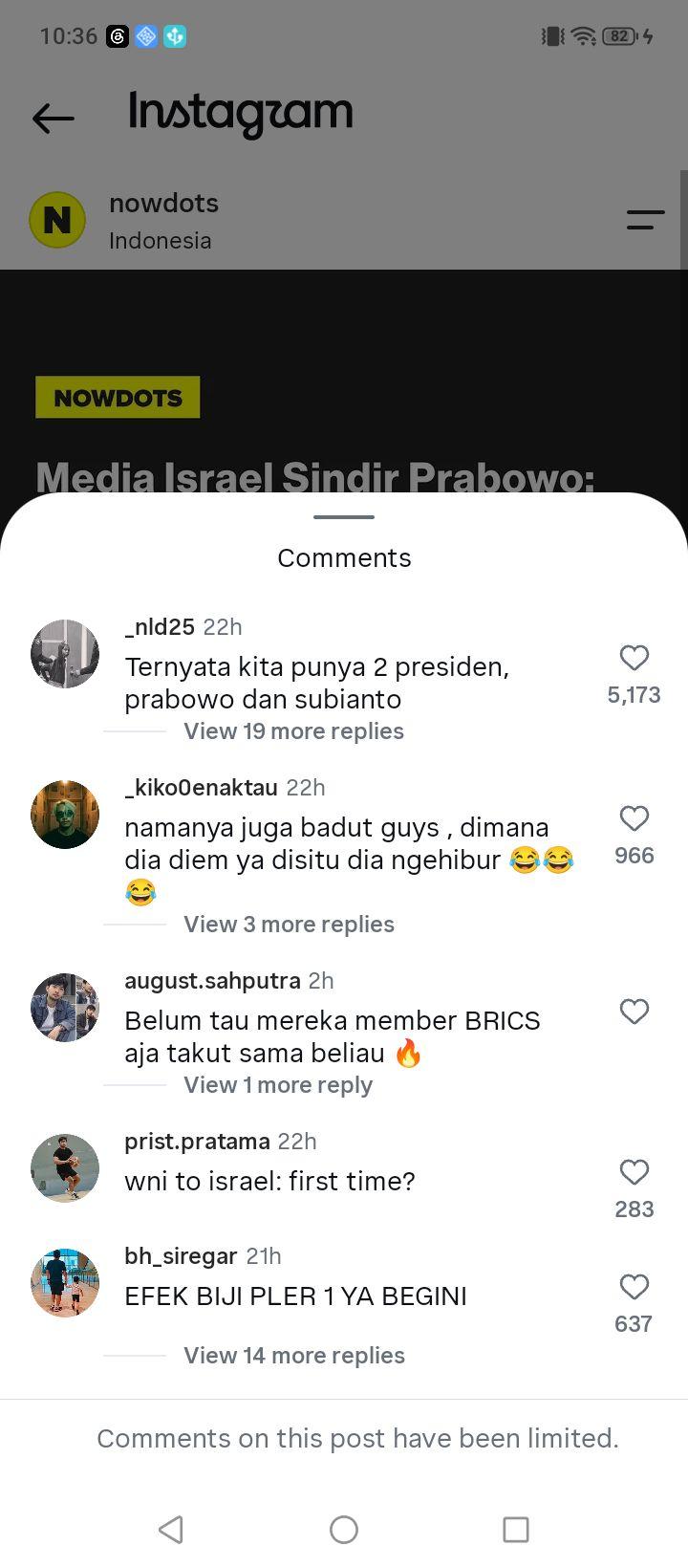View 1 more reply under august.sahputra
Viewport: 688px width, 1568px height.
[278, 1085]
